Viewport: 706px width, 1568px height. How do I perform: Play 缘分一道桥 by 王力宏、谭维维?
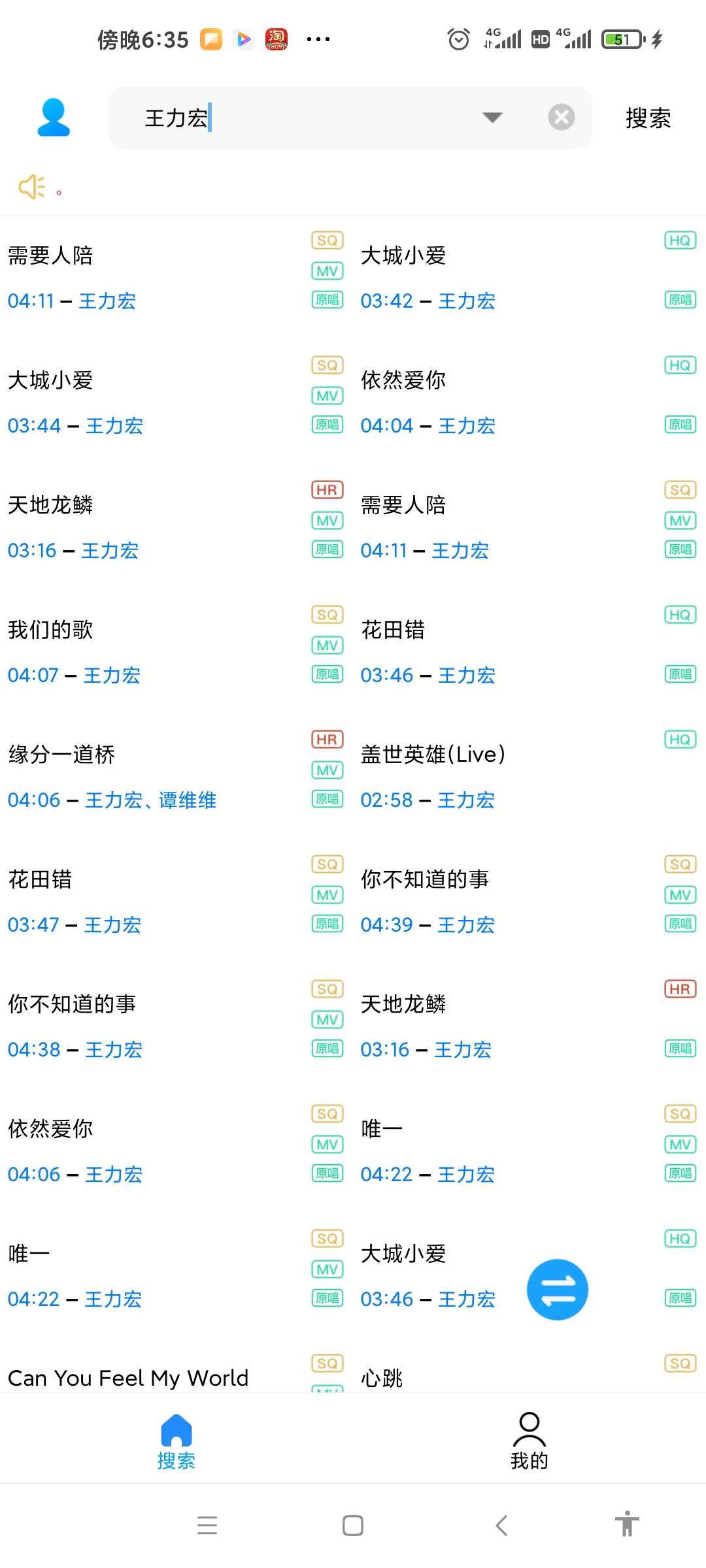(176, 777)
